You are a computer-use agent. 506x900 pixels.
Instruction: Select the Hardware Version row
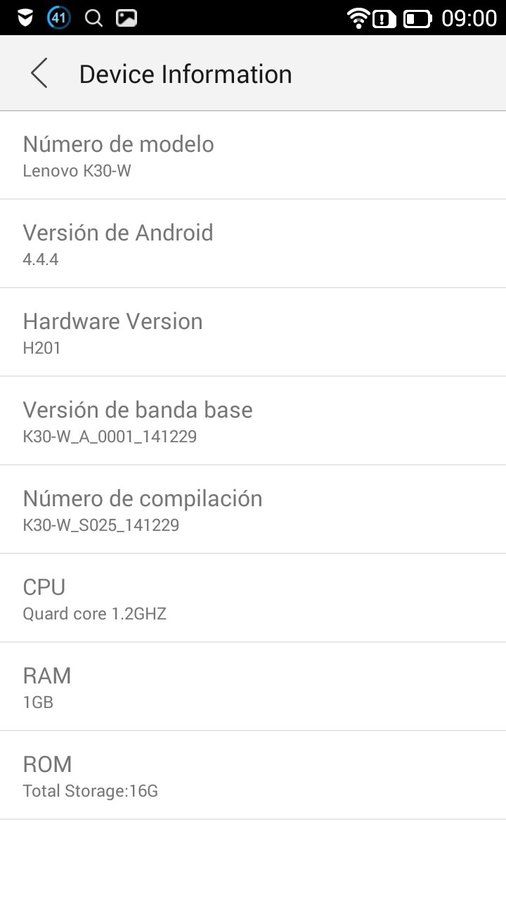[x=253, y=332]
